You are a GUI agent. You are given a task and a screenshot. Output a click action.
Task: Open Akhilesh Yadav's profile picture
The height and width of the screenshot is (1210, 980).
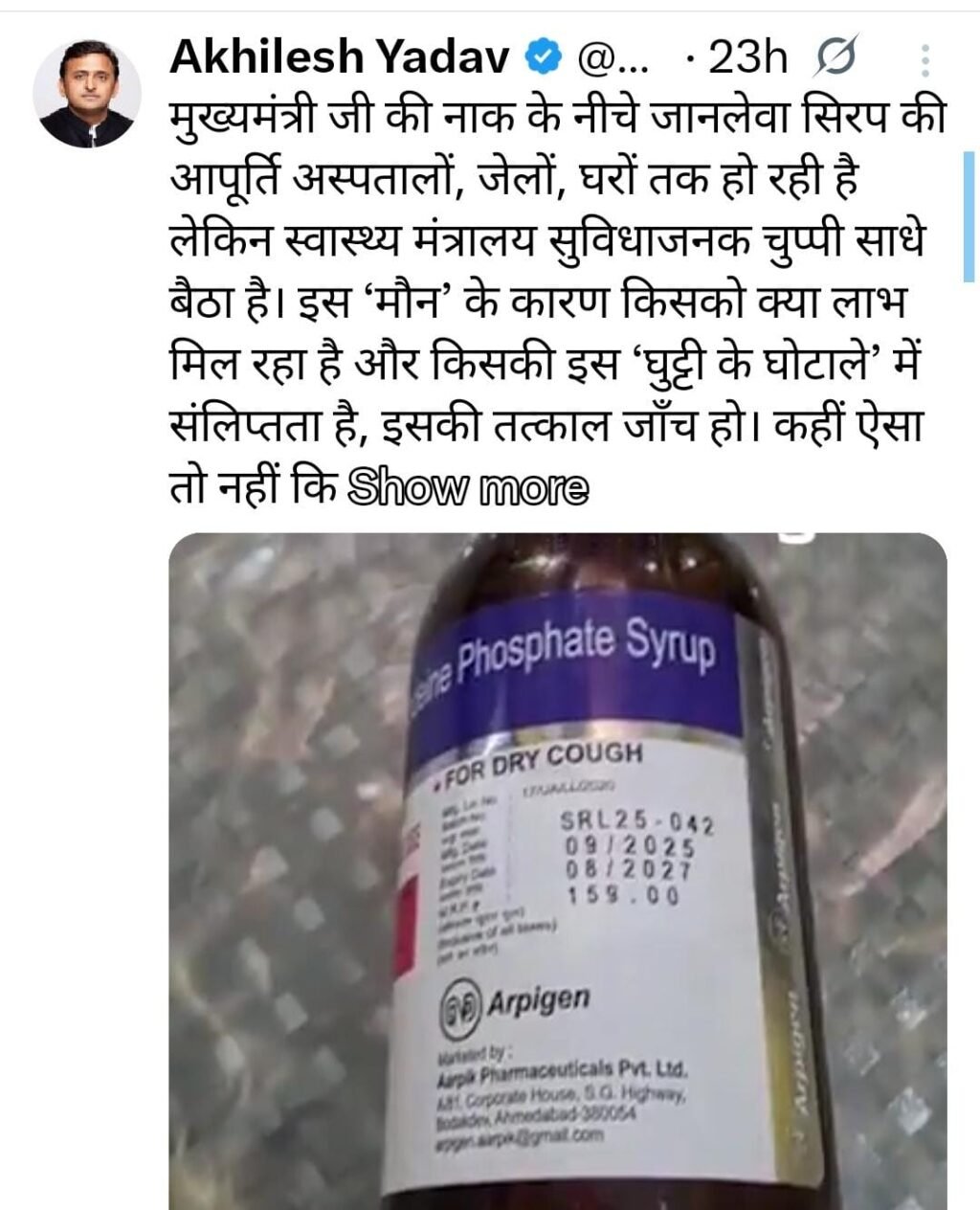click(x=87, y=93)
